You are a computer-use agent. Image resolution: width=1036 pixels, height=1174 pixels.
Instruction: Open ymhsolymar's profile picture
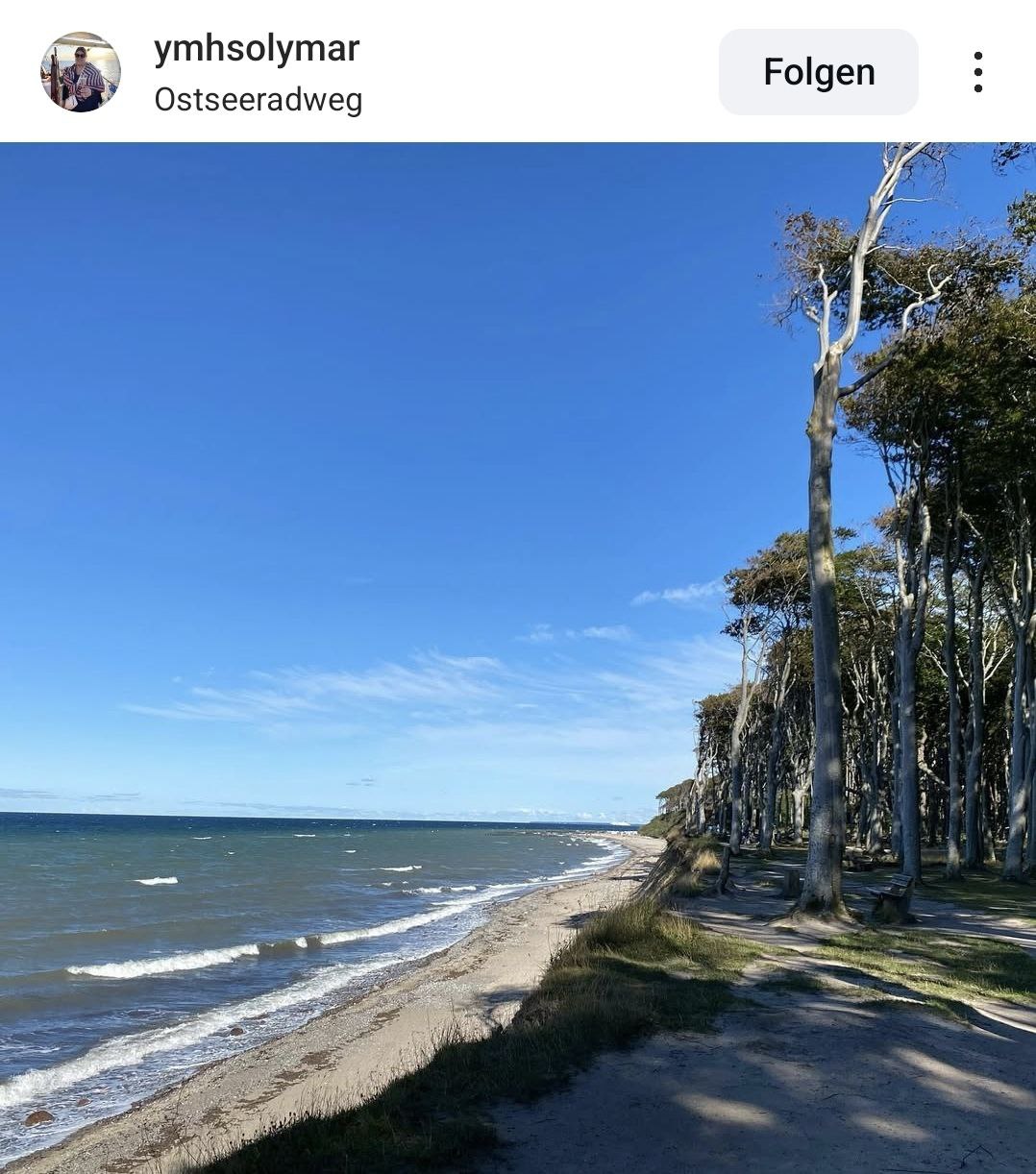(x=81, y=72)
